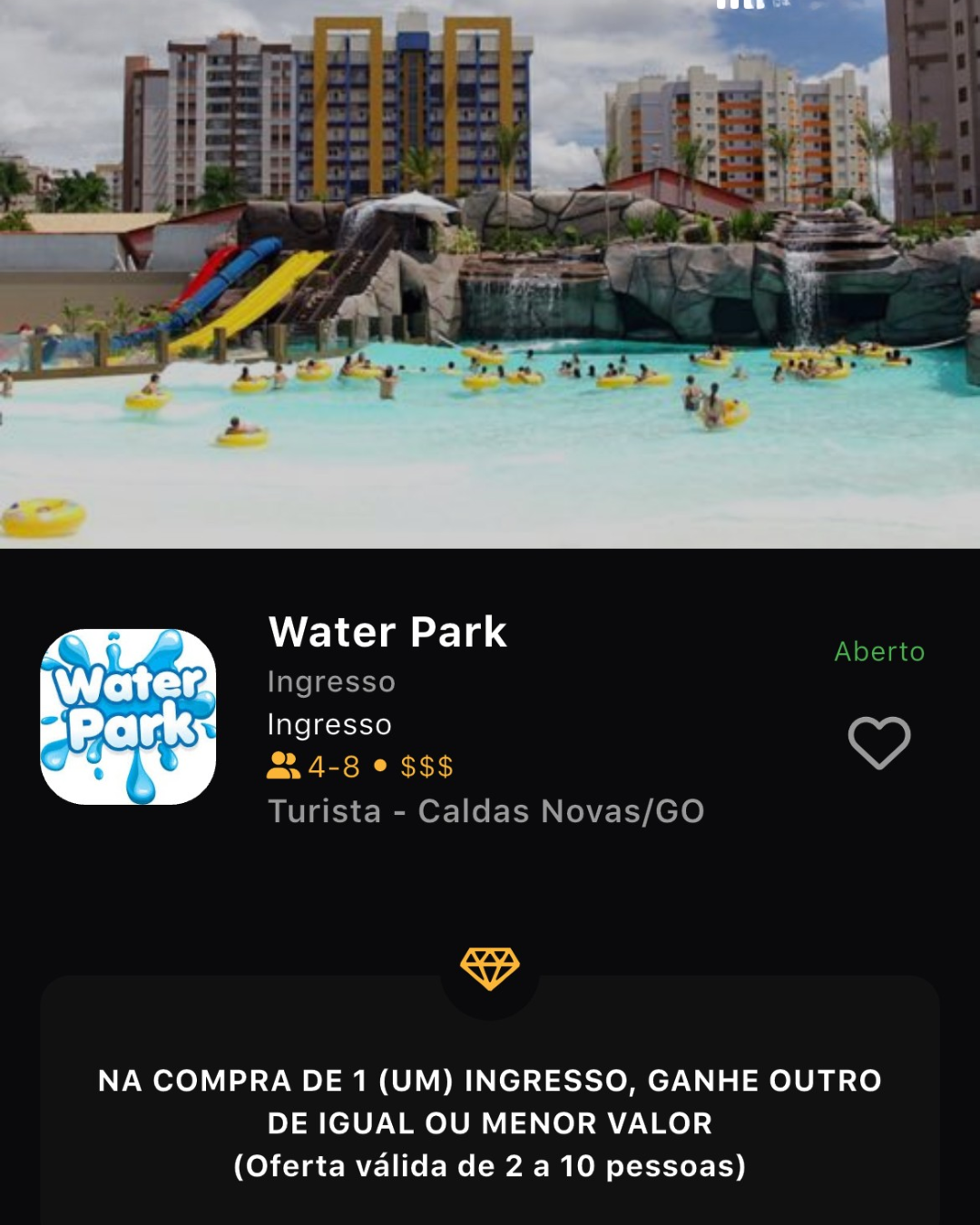980x1225 pixels.
Task: Click the 4-8 capacity range text
Action: pos(334,767)
